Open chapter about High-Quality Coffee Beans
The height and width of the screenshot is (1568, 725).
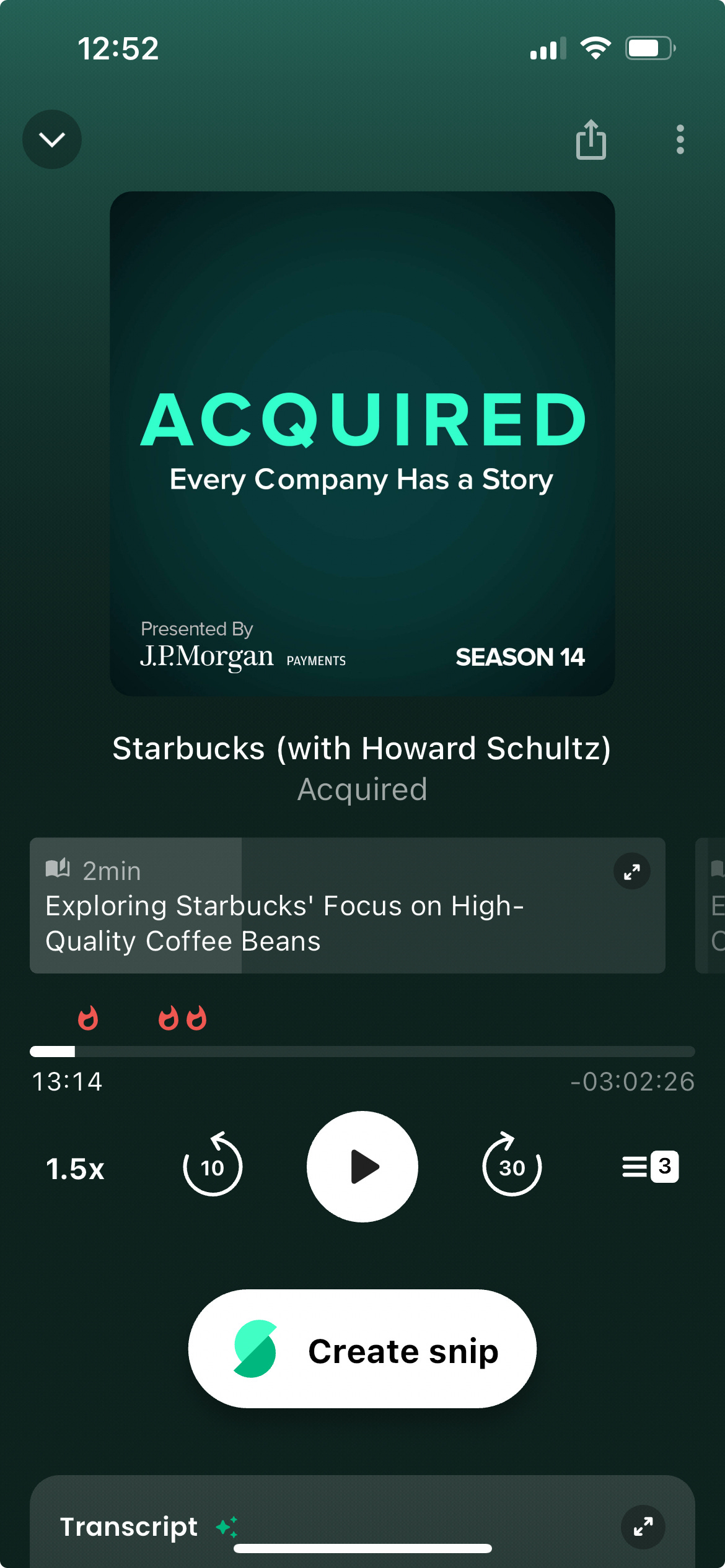(348, 905)
